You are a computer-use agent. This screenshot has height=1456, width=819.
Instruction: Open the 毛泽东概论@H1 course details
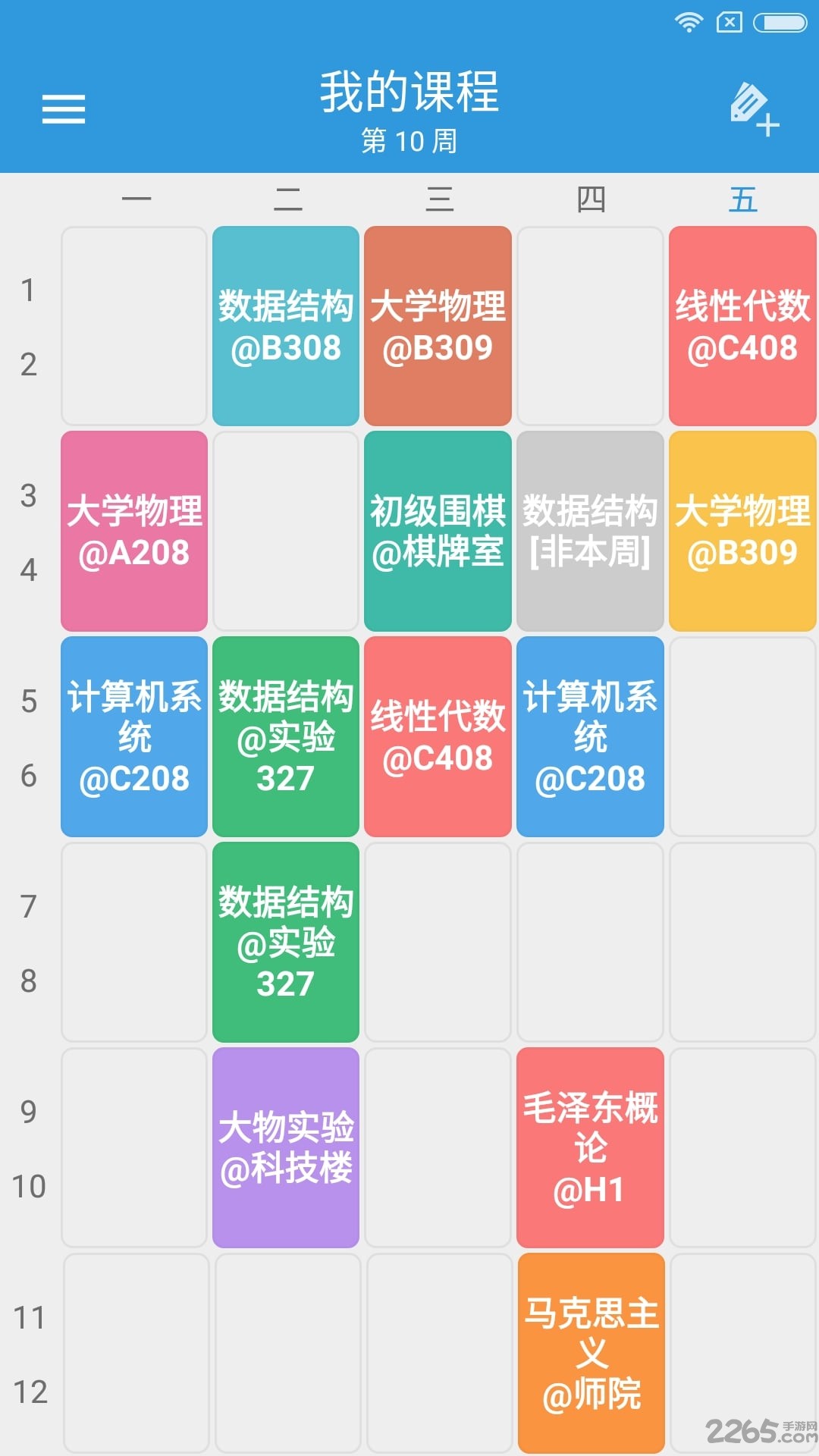[x=590, y=1145]
